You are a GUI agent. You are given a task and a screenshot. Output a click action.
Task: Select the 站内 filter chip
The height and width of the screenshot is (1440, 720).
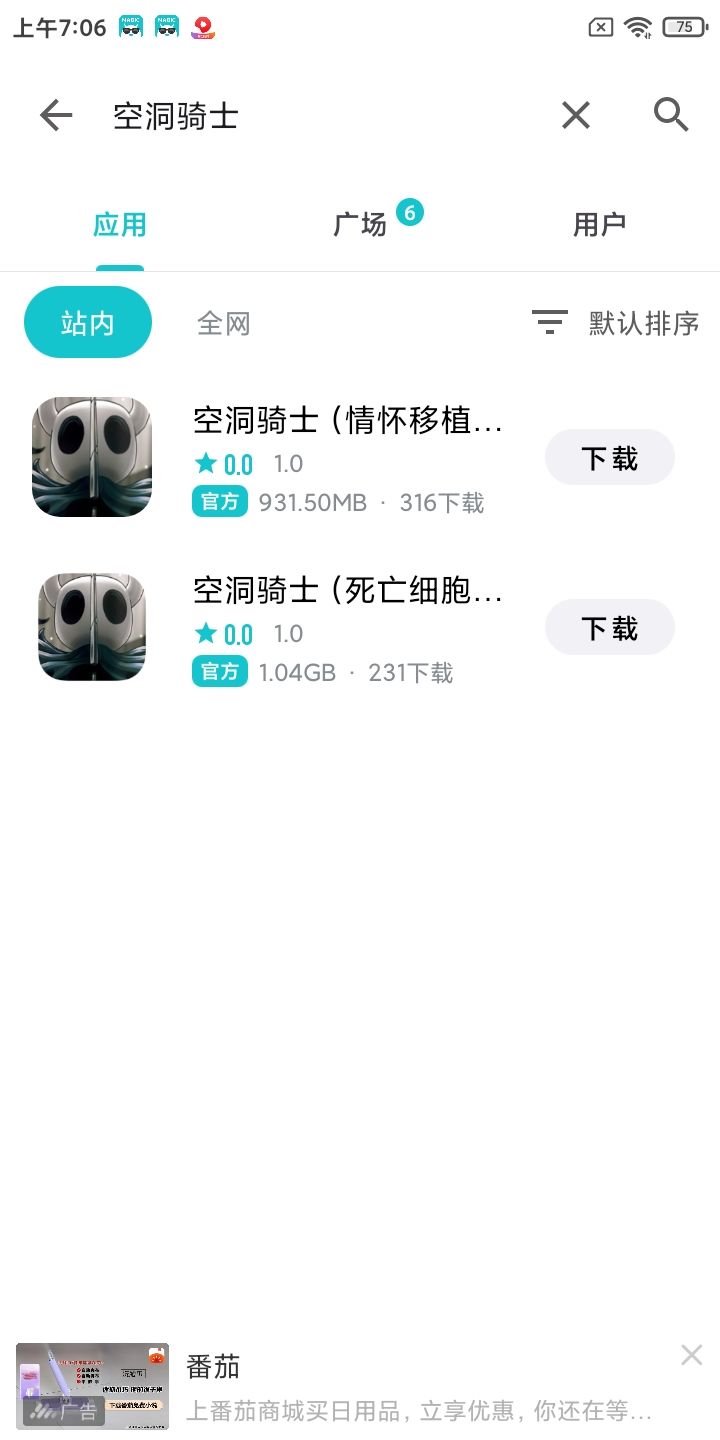click(x=88, y=323)
